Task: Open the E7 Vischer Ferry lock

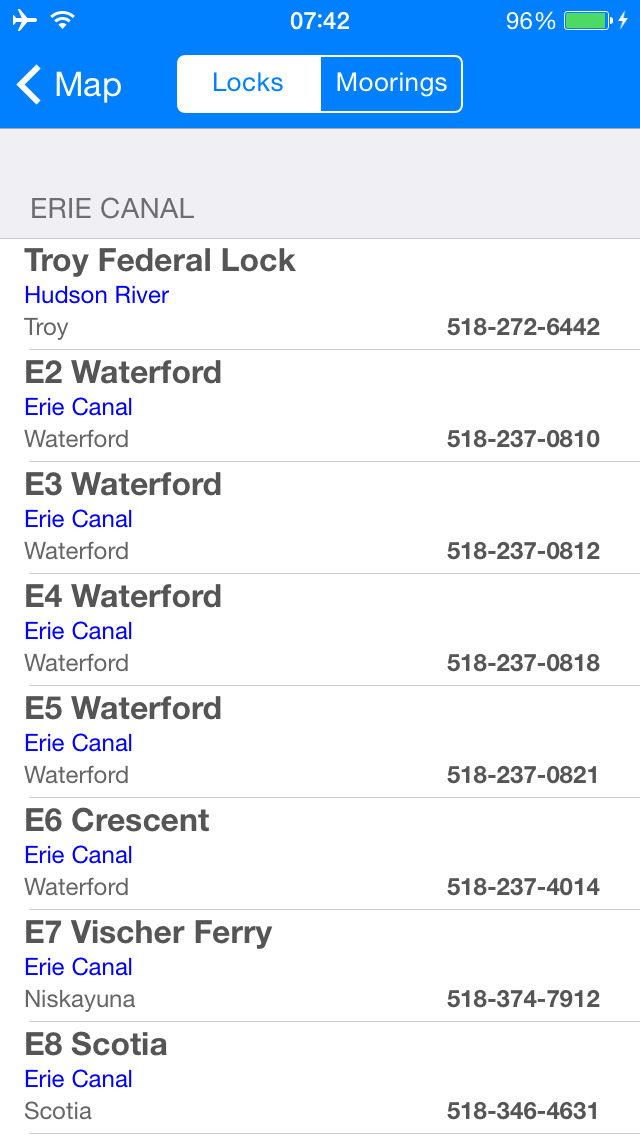Action: (x=320, y=966)
